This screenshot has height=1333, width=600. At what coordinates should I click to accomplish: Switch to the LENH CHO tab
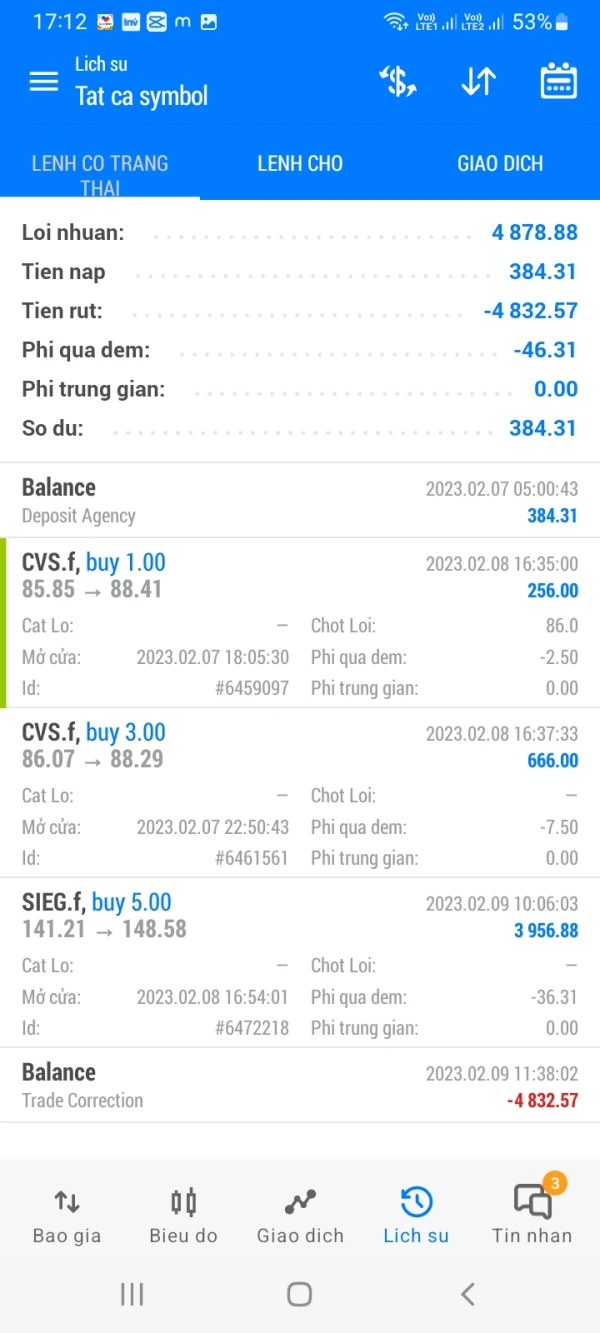(x=300, y=164)
